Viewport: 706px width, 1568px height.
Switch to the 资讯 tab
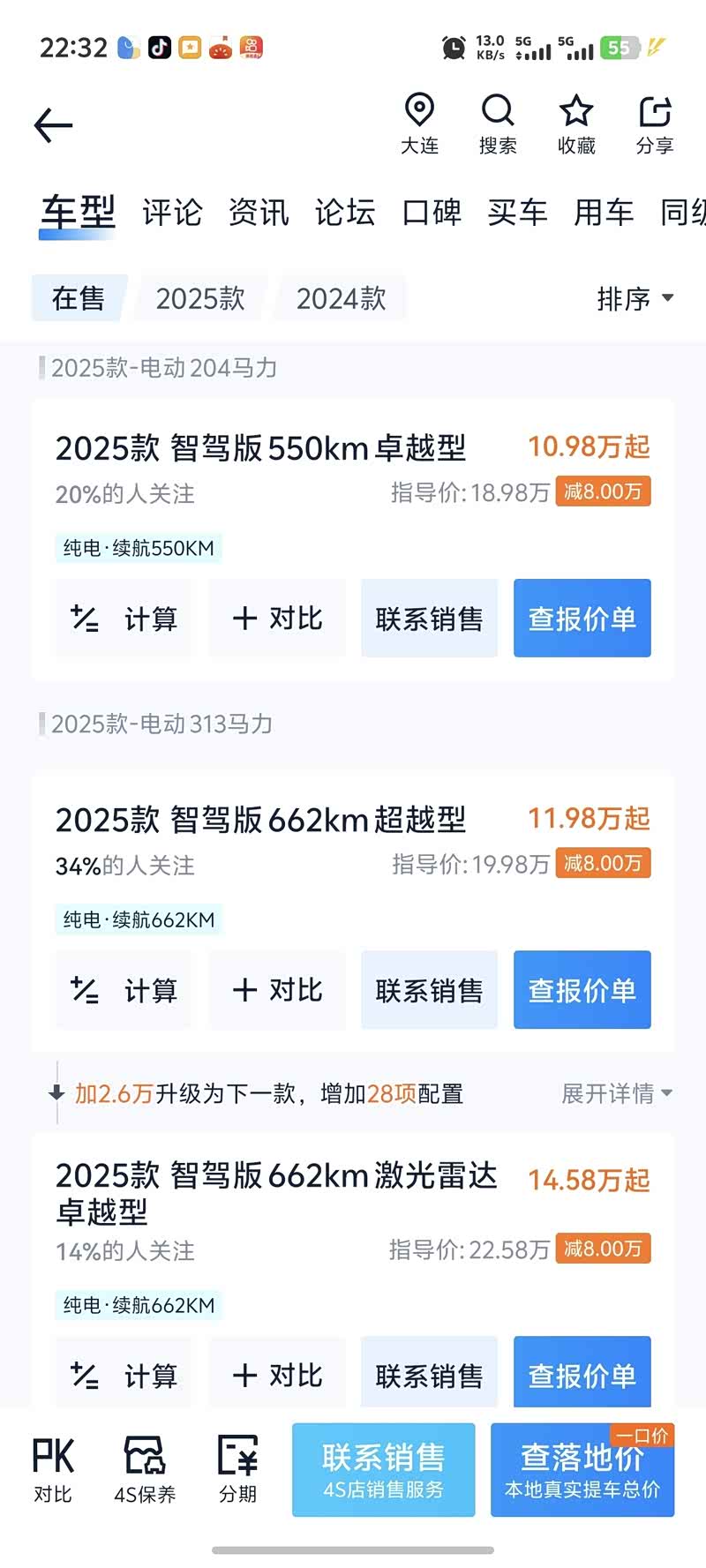pyautogui.click(x=259, y=213)
